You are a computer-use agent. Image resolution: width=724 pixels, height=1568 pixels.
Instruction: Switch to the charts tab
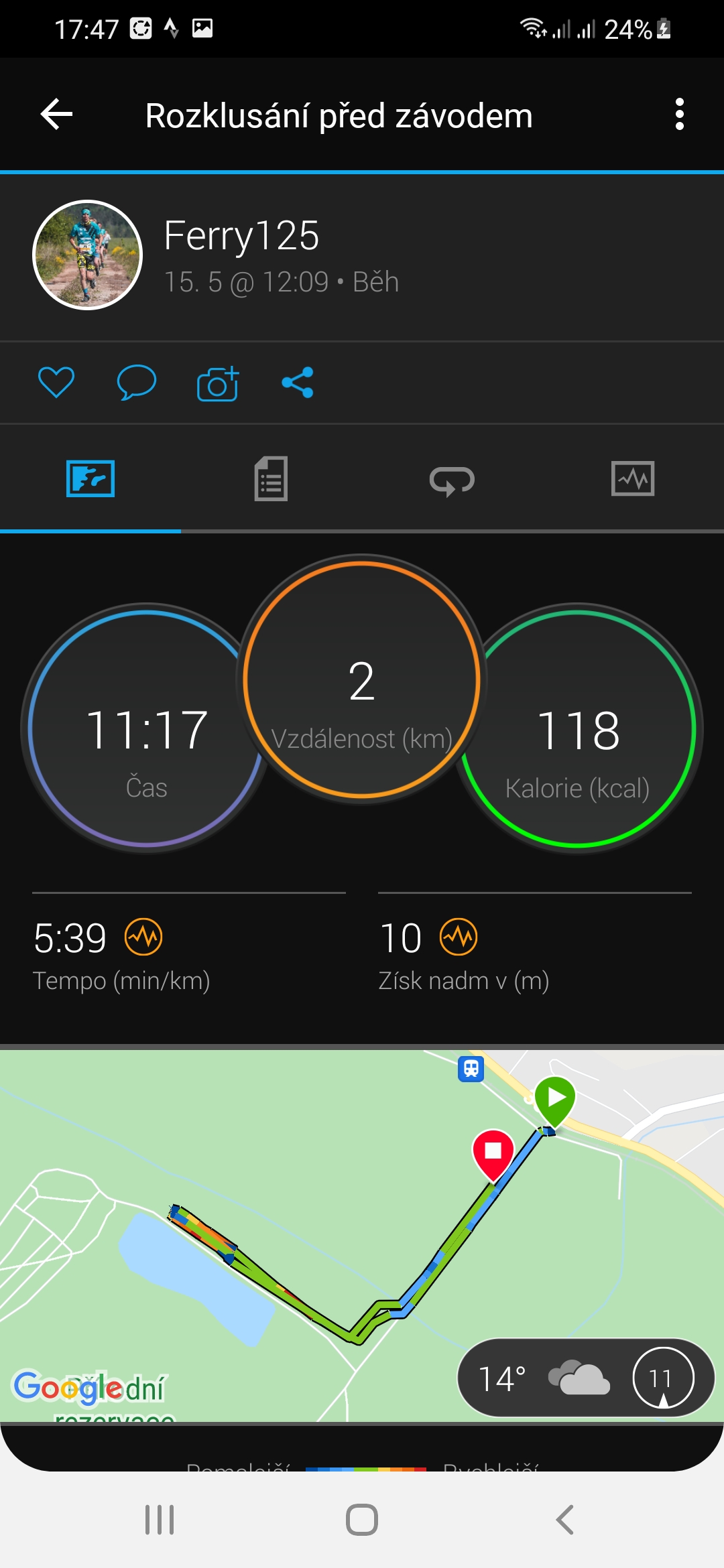633,478
